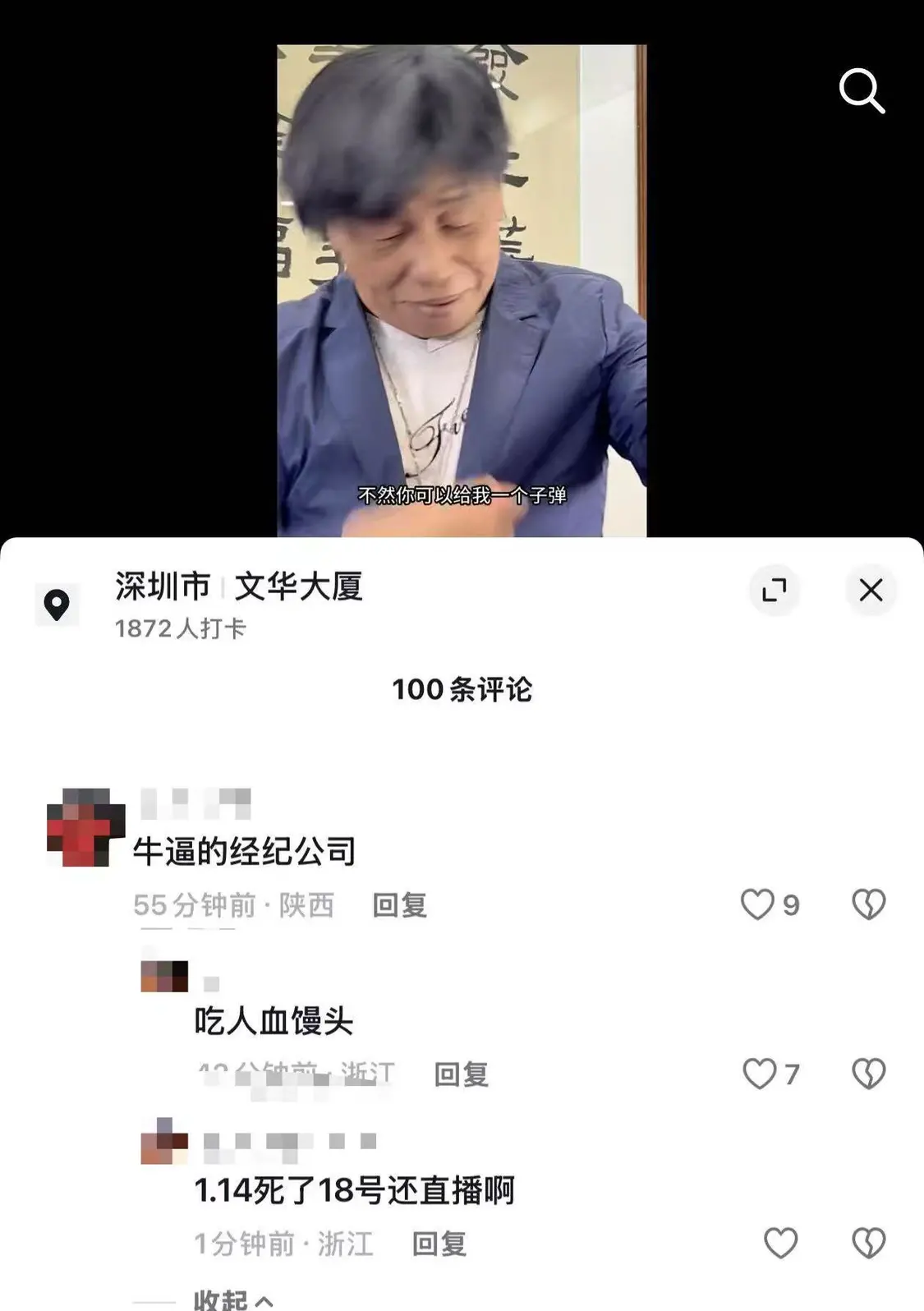Like the "牛逼的经纪公司" comment
Screen dimensions: 924x1311
click(x=757, y=906)
